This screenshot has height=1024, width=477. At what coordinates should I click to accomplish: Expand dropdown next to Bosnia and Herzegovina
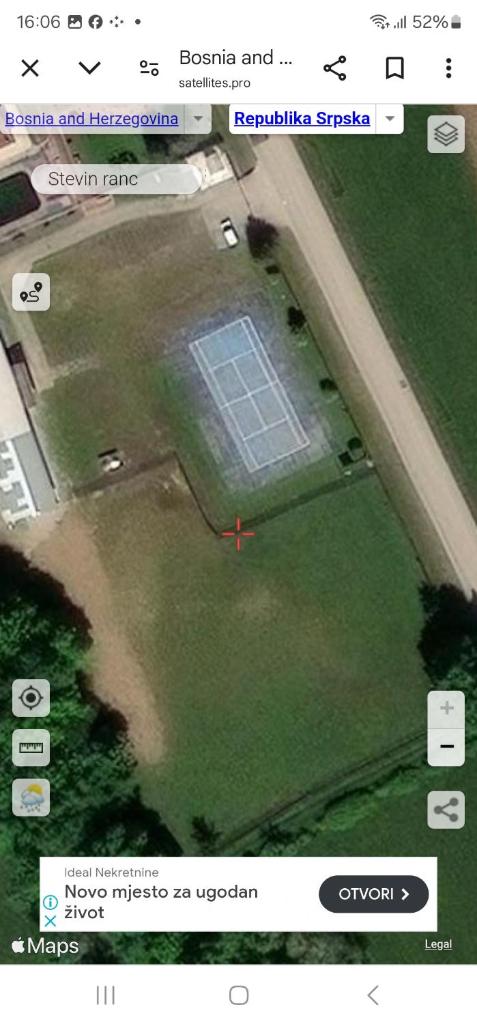[198, 119]
